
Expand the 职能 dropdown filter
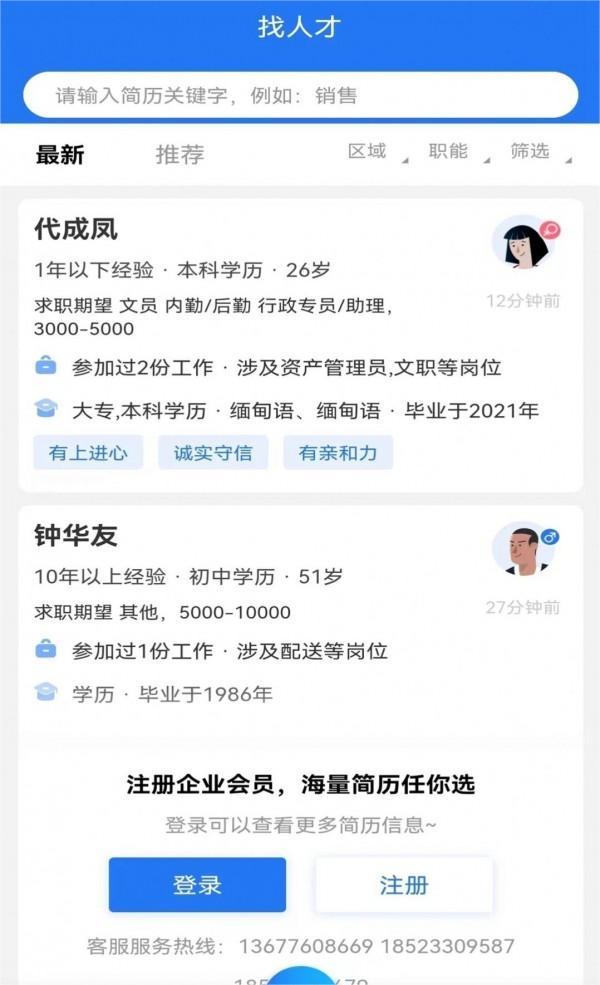point(459,151)
